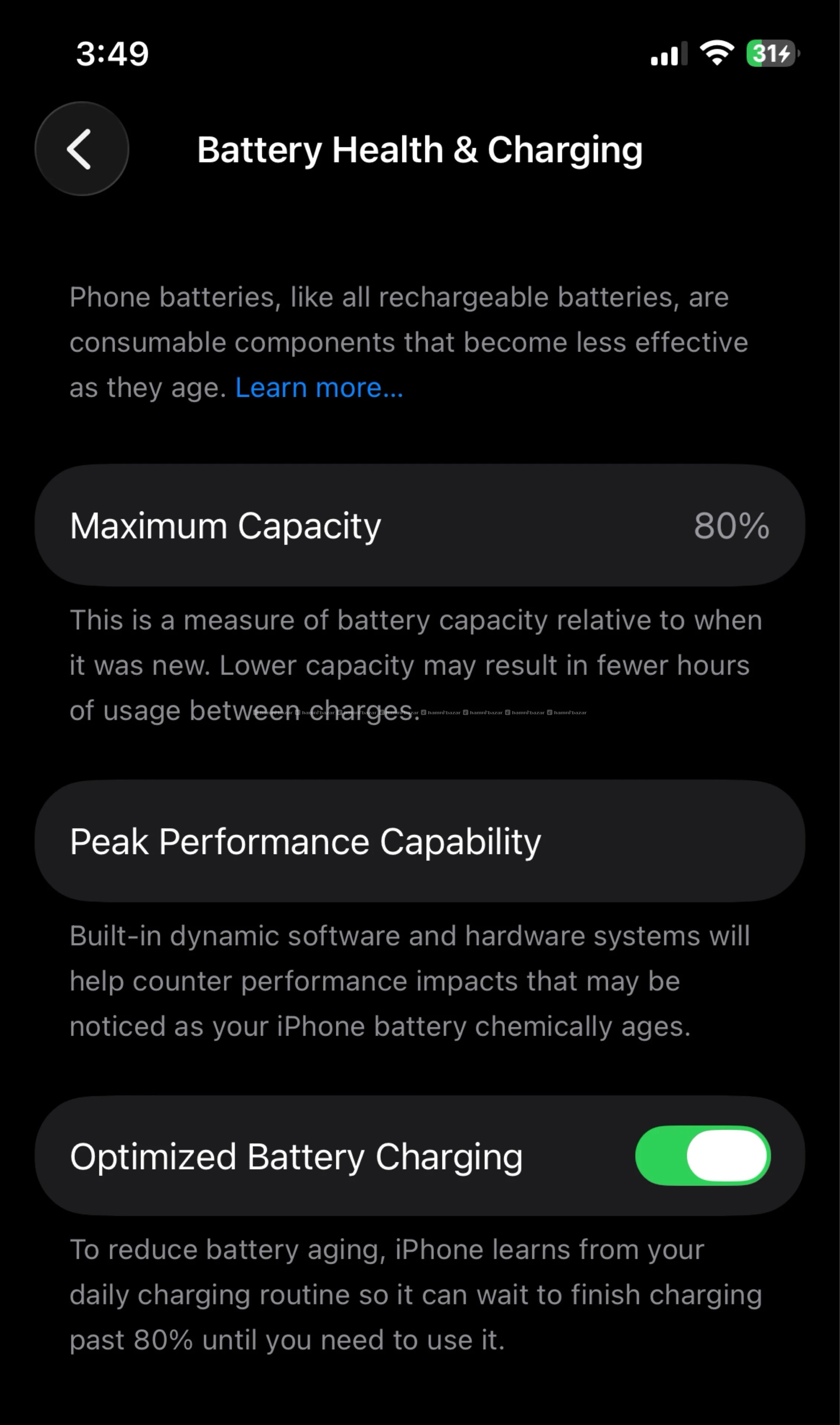
Task: Go back using the back arrow
Action: tap(82, 149)
